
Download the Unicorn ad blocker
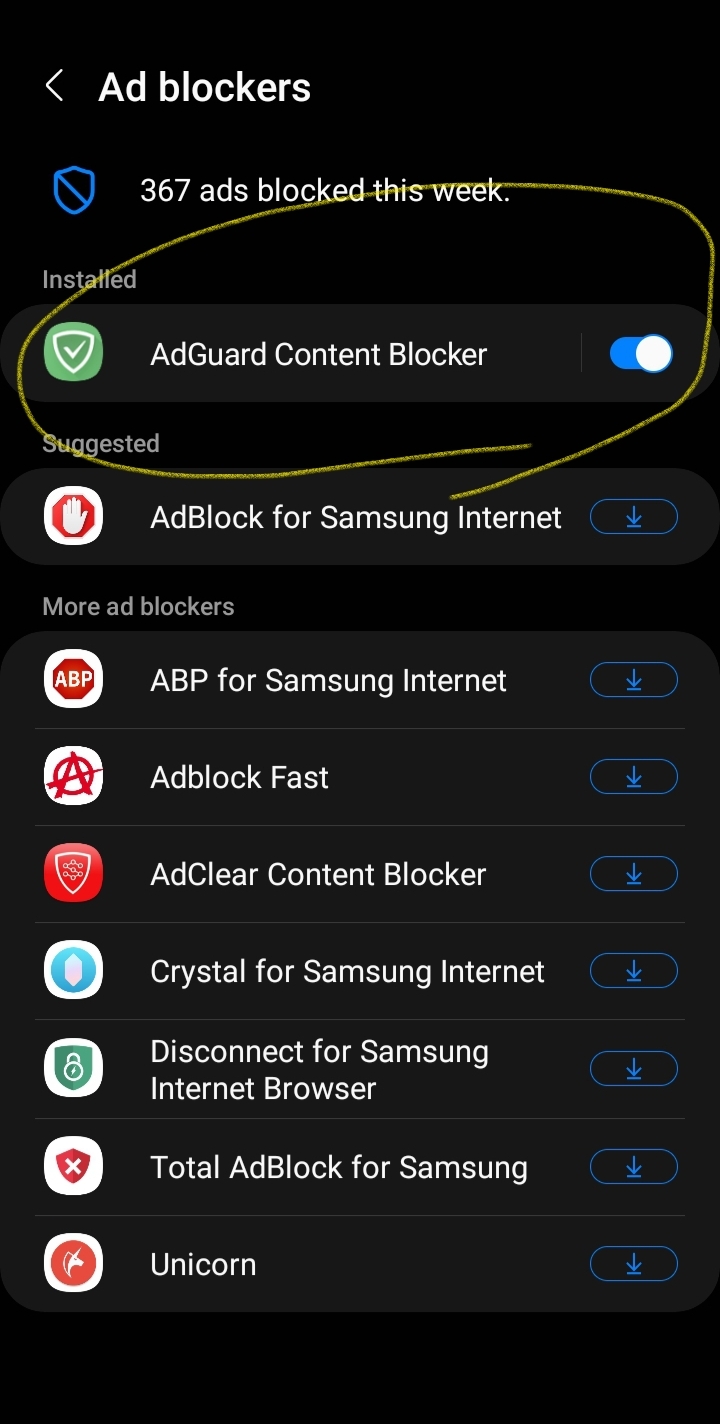(x=633, y=1264)
